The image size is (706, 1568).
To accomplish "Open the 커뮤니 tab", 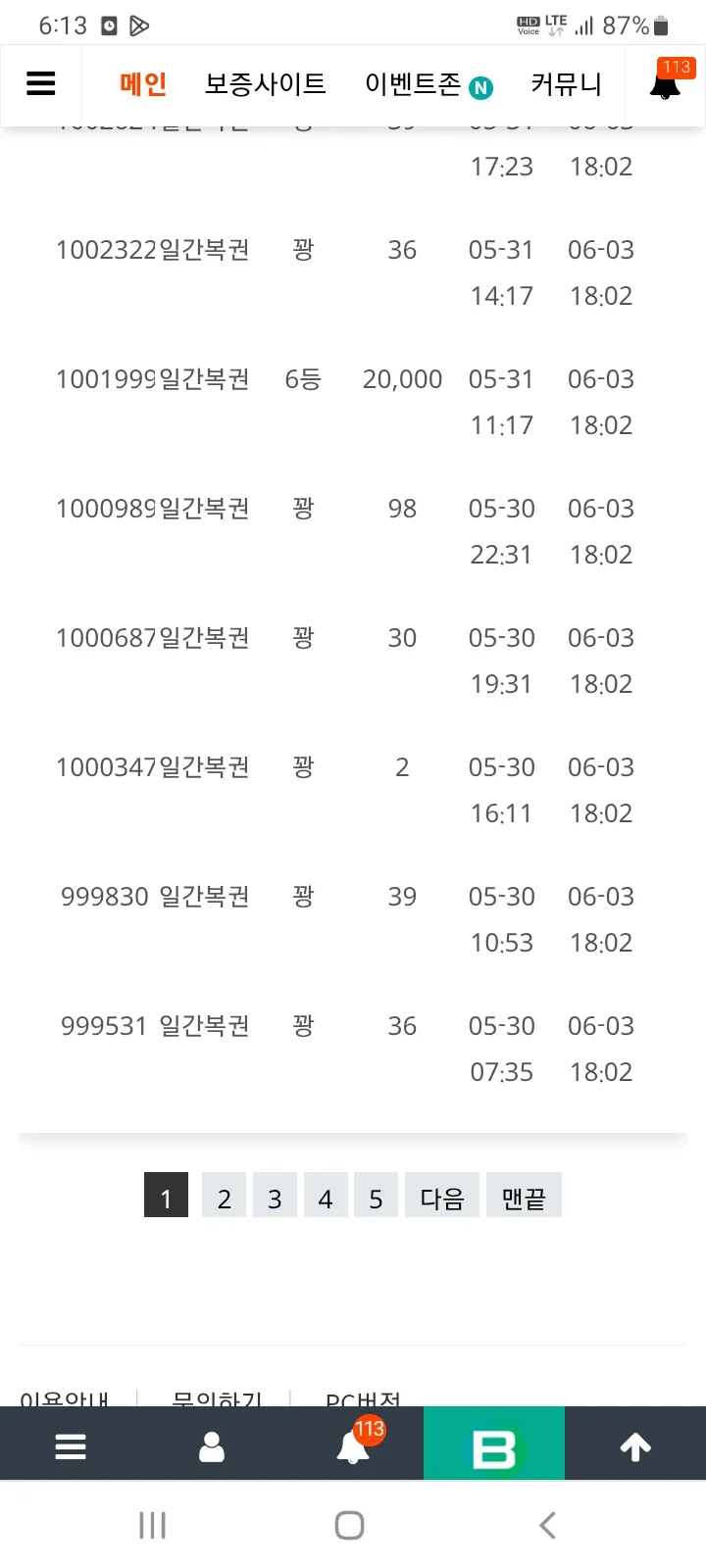I will pos(566,84).
